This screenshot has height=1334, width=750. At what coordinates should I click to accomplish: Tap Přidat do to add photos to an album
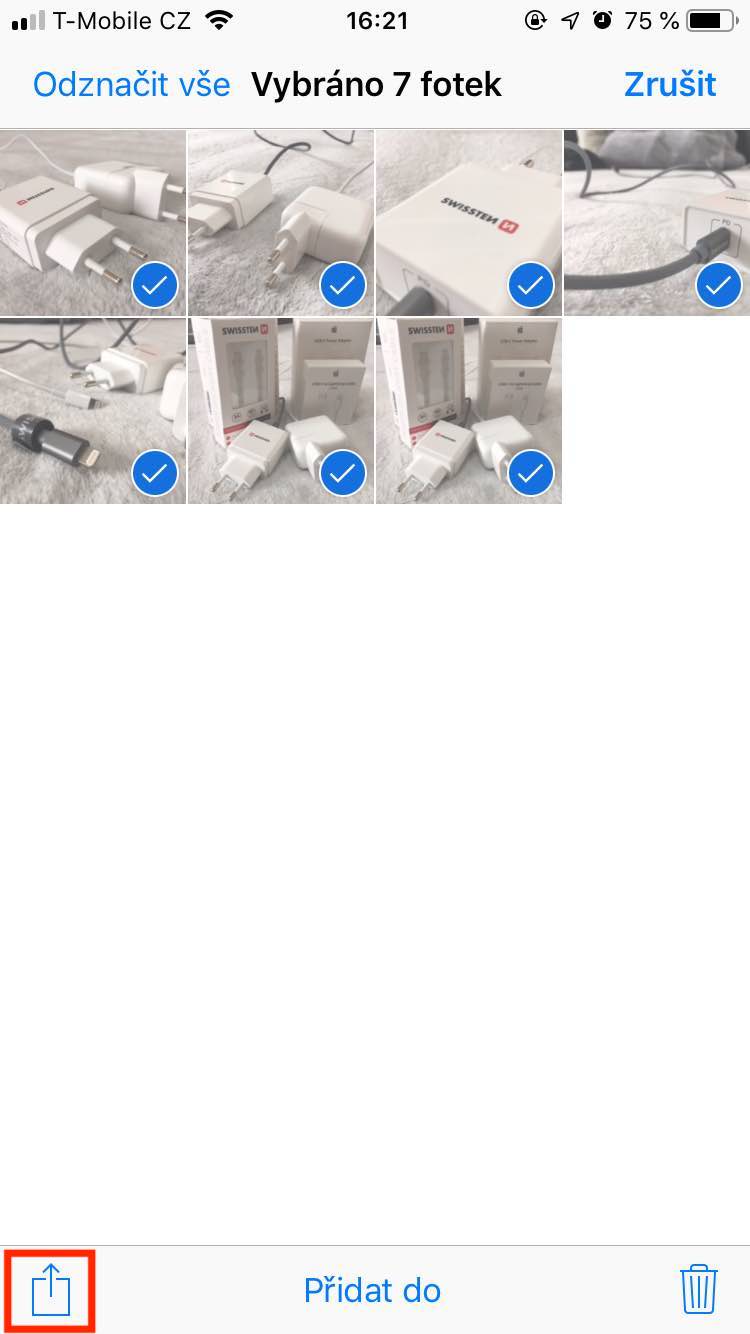click(x=372, y=1290)
